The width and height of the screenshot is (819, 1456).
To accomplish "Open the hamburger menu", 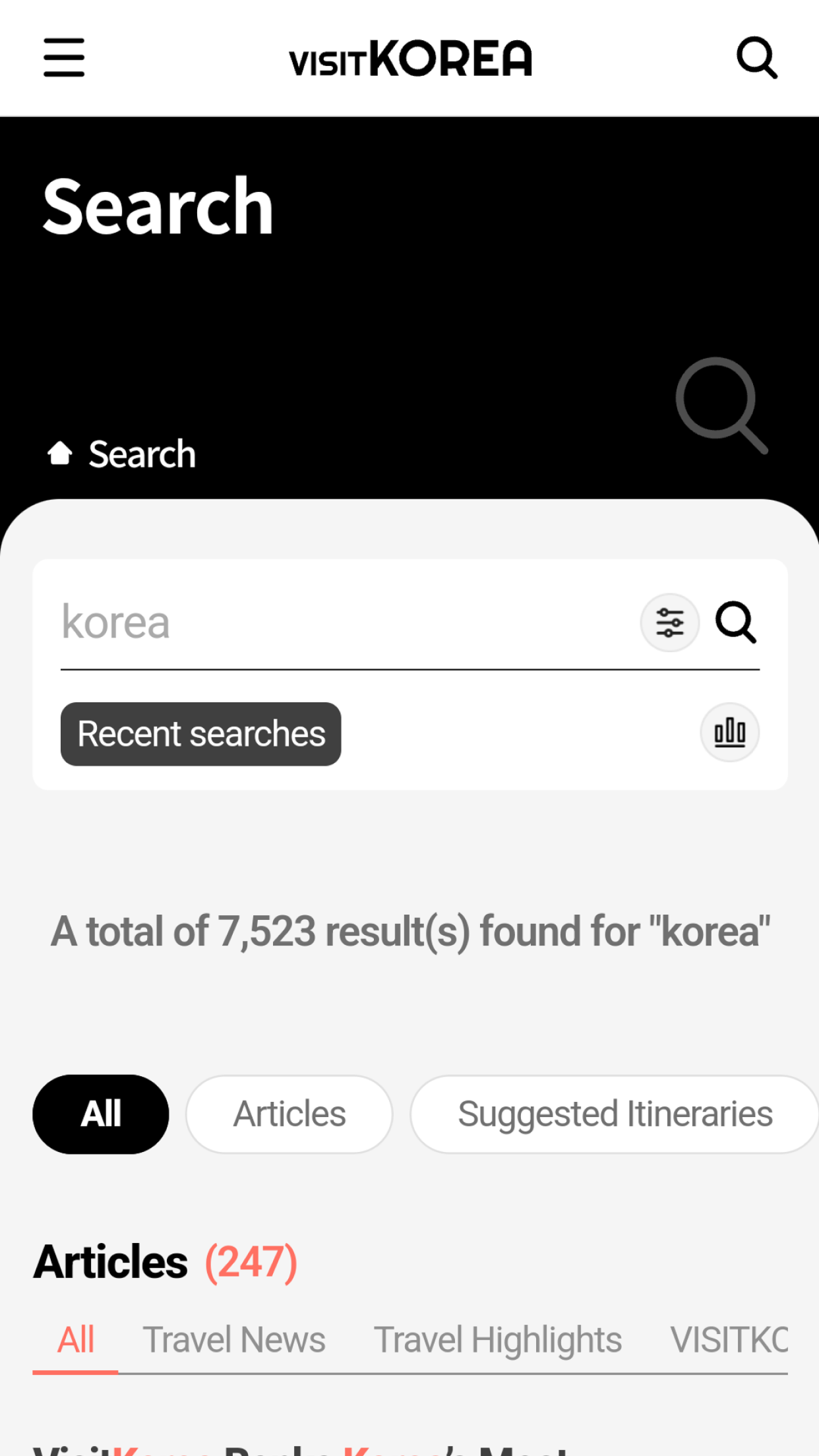I will pos(64,57).
